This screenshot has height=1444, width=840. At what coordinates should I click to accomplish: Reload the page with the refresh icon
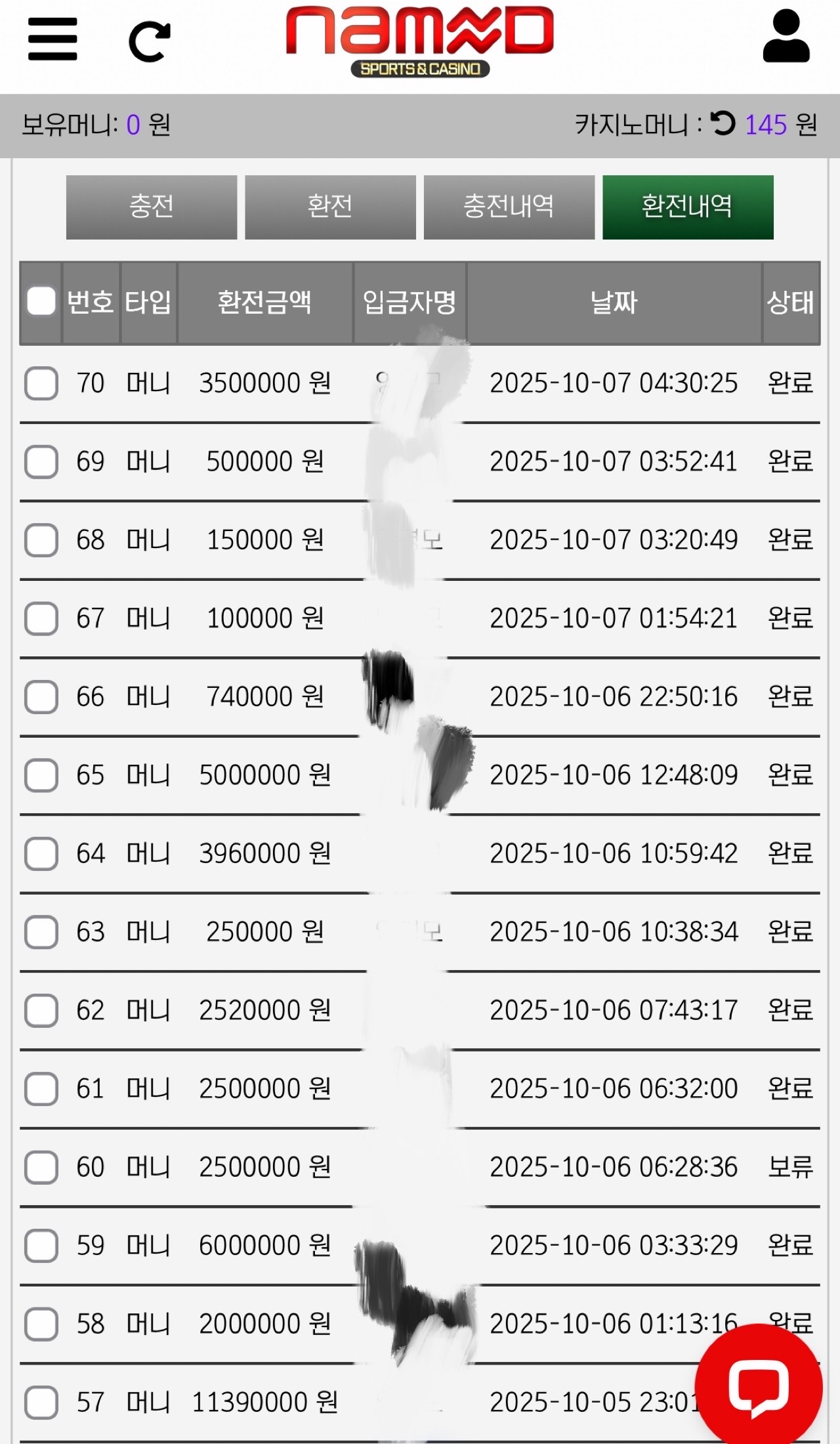tap(150, 41)
